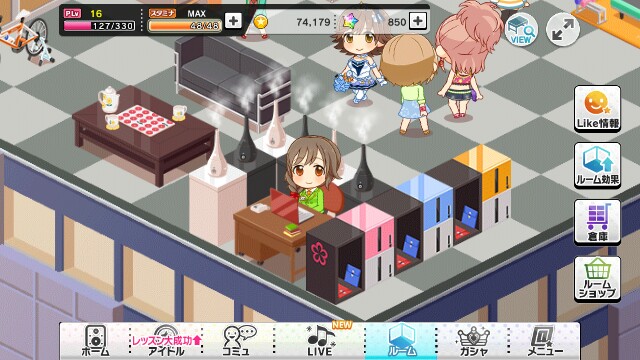Screen dimensions: 640x360
Task: Switch to the LIVE tab
Action: [320, 341]
